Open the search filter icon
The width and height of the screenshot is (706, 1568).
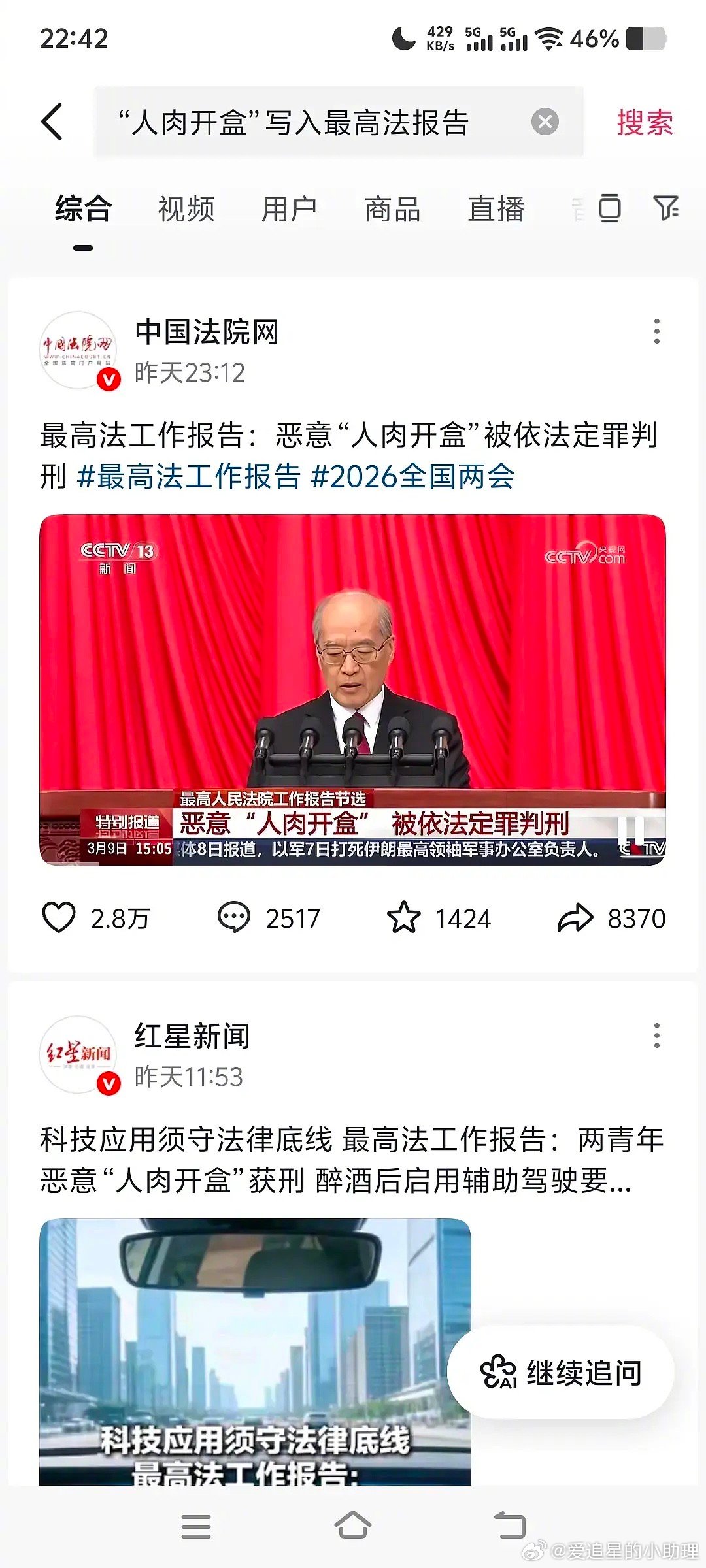click(x=666, y=209)
